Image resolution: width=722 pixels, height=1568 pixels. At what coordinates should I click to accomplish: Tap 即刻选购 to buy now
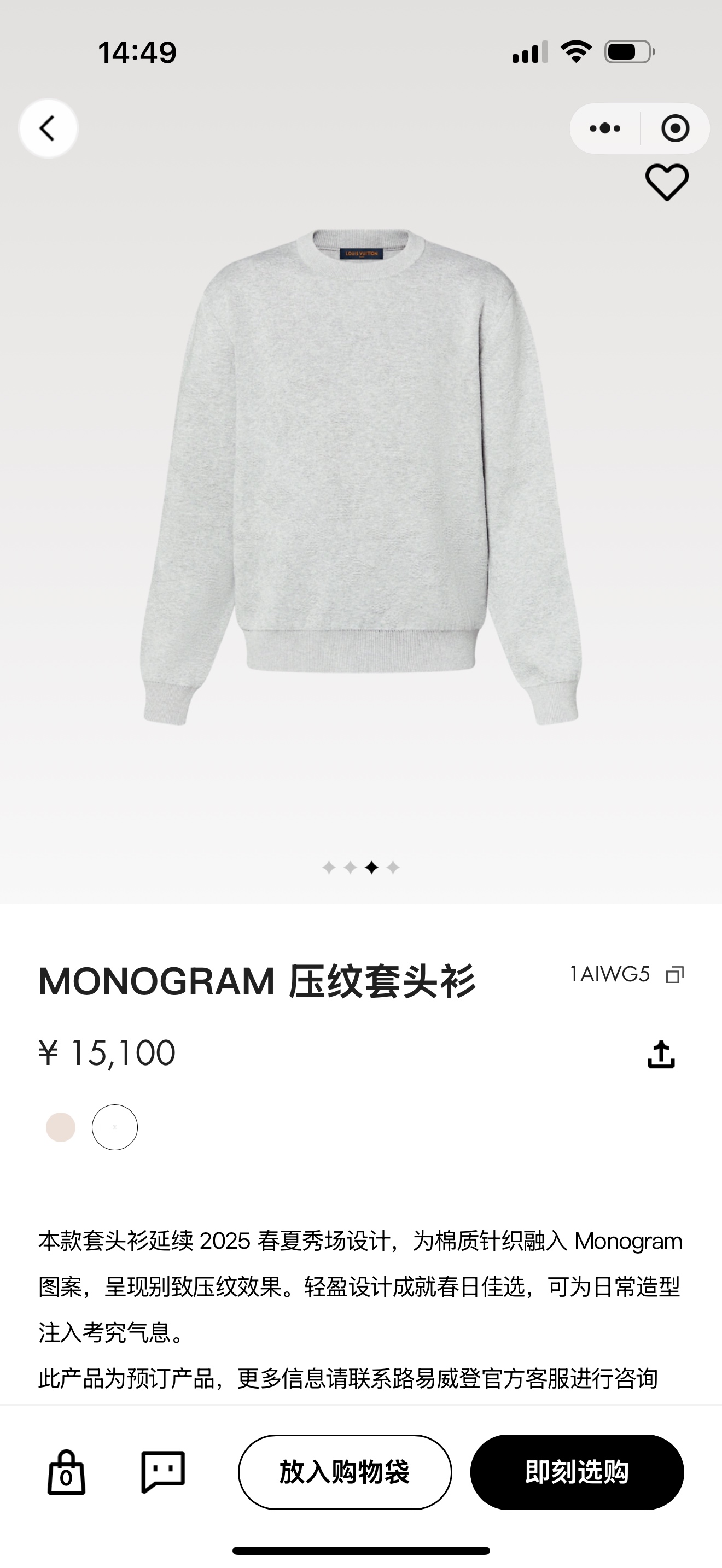(x=577, y=1472)
